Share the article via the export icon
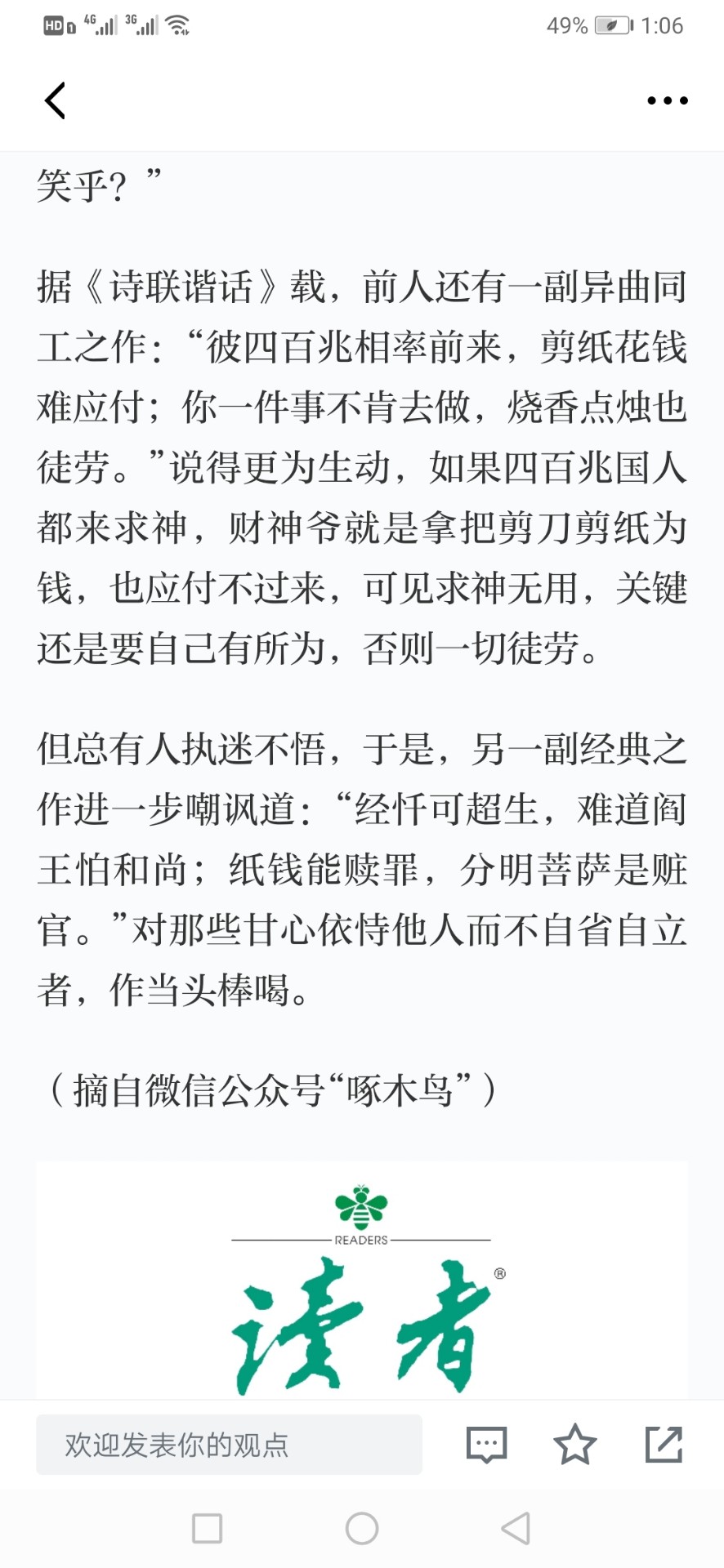724x1568 pixels. point(664,1444)
